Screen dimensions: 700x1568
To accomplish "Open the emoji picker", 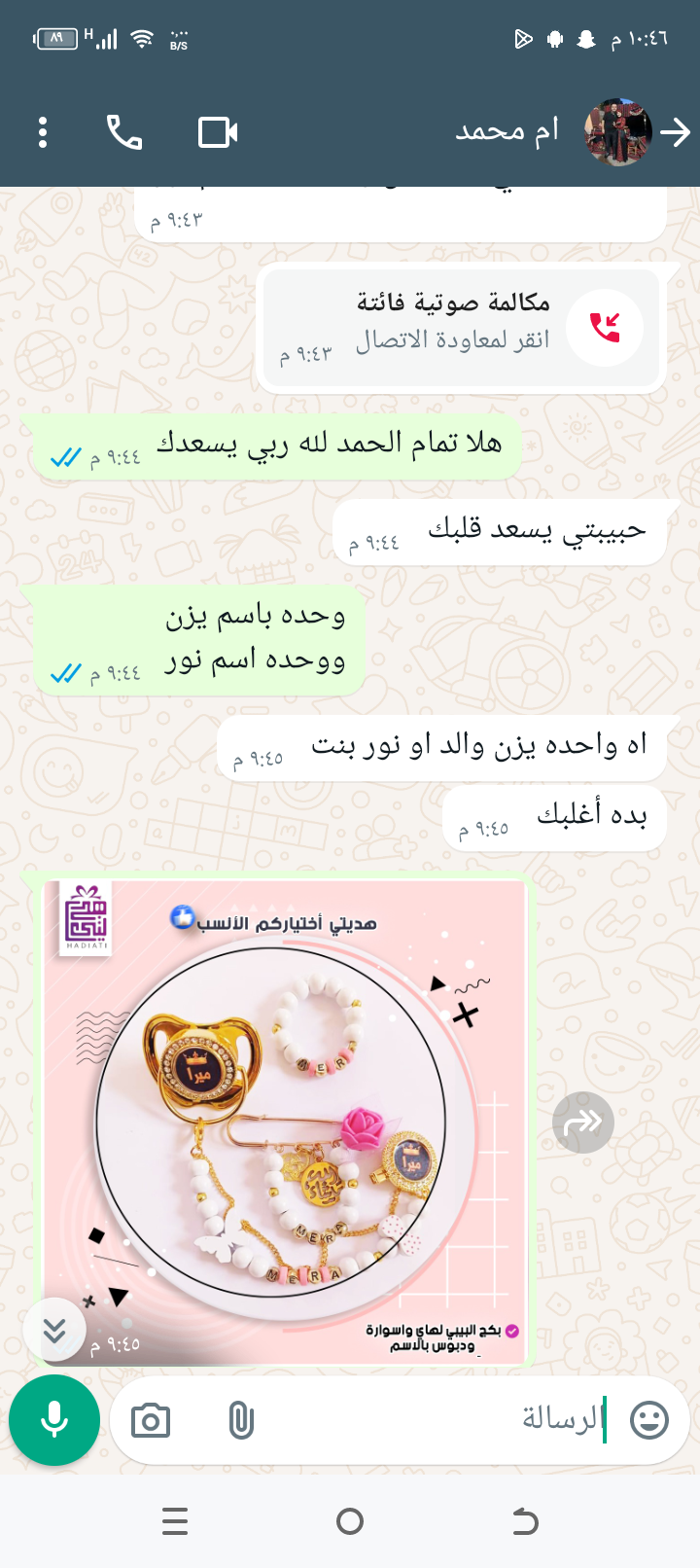I will pyautogui.click(x=649, y=1420).
